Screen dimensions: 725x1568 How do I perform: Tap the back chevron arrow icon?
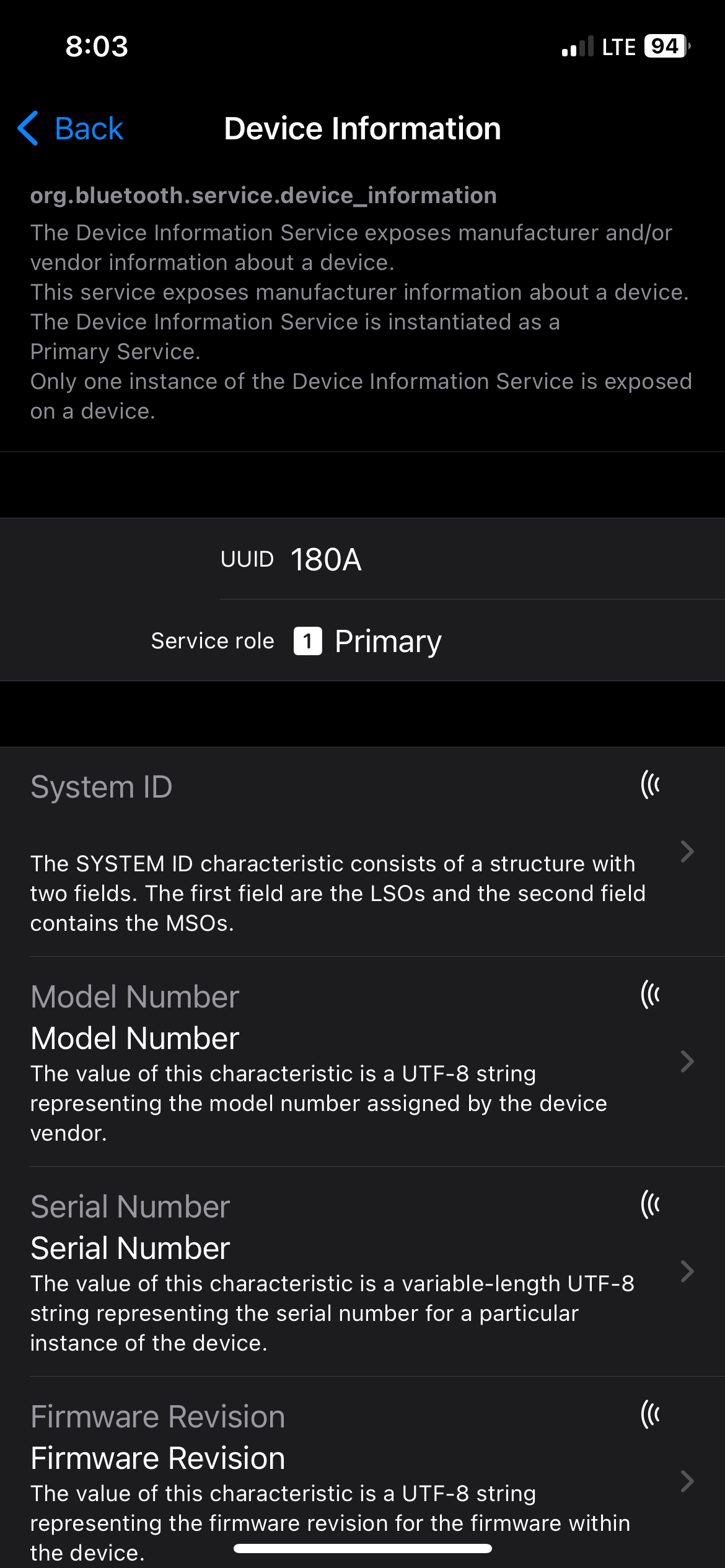click(x=29, y=128)
